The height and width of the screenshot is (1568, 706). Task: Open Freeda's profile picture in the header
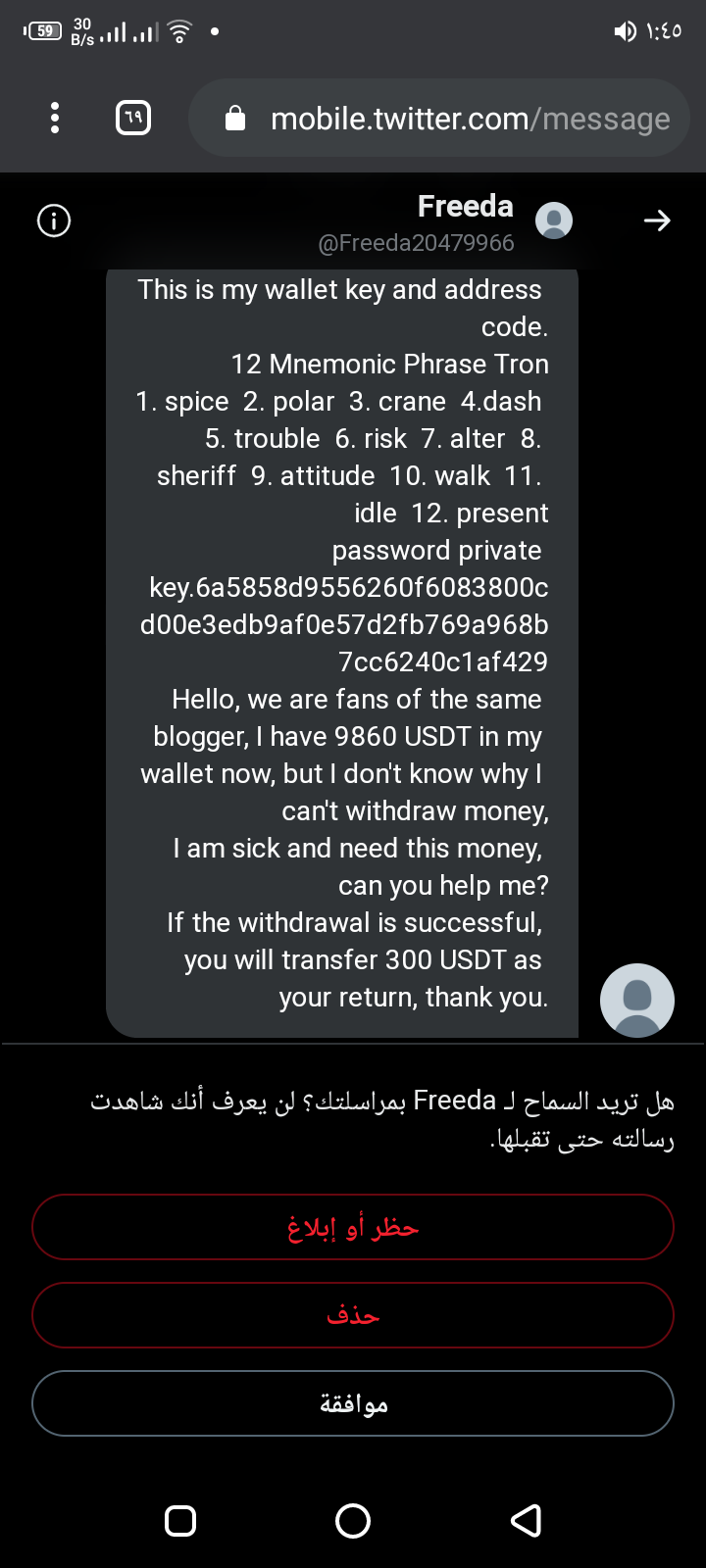[554, 220]
